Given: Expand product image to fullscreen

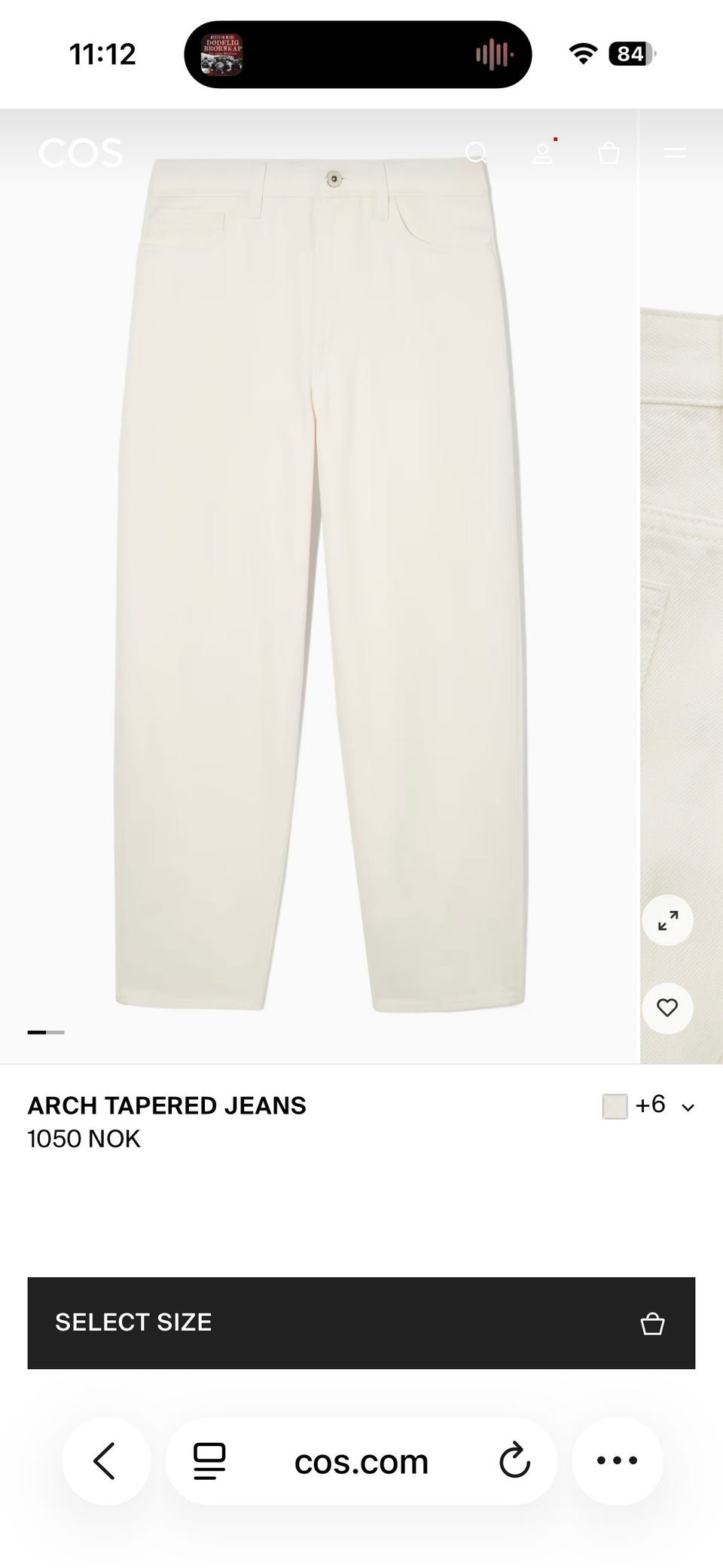Looking at the screenshot, I should [x=667, y=920].
